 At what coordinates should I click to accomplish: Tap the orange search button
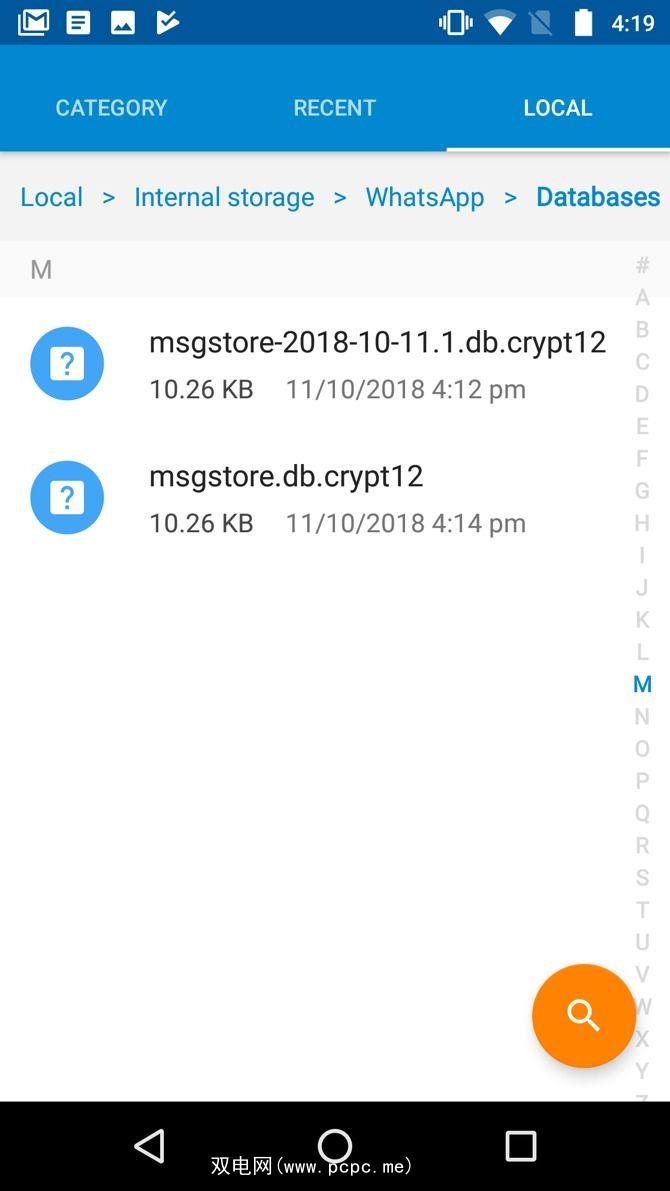(584, 1016)
